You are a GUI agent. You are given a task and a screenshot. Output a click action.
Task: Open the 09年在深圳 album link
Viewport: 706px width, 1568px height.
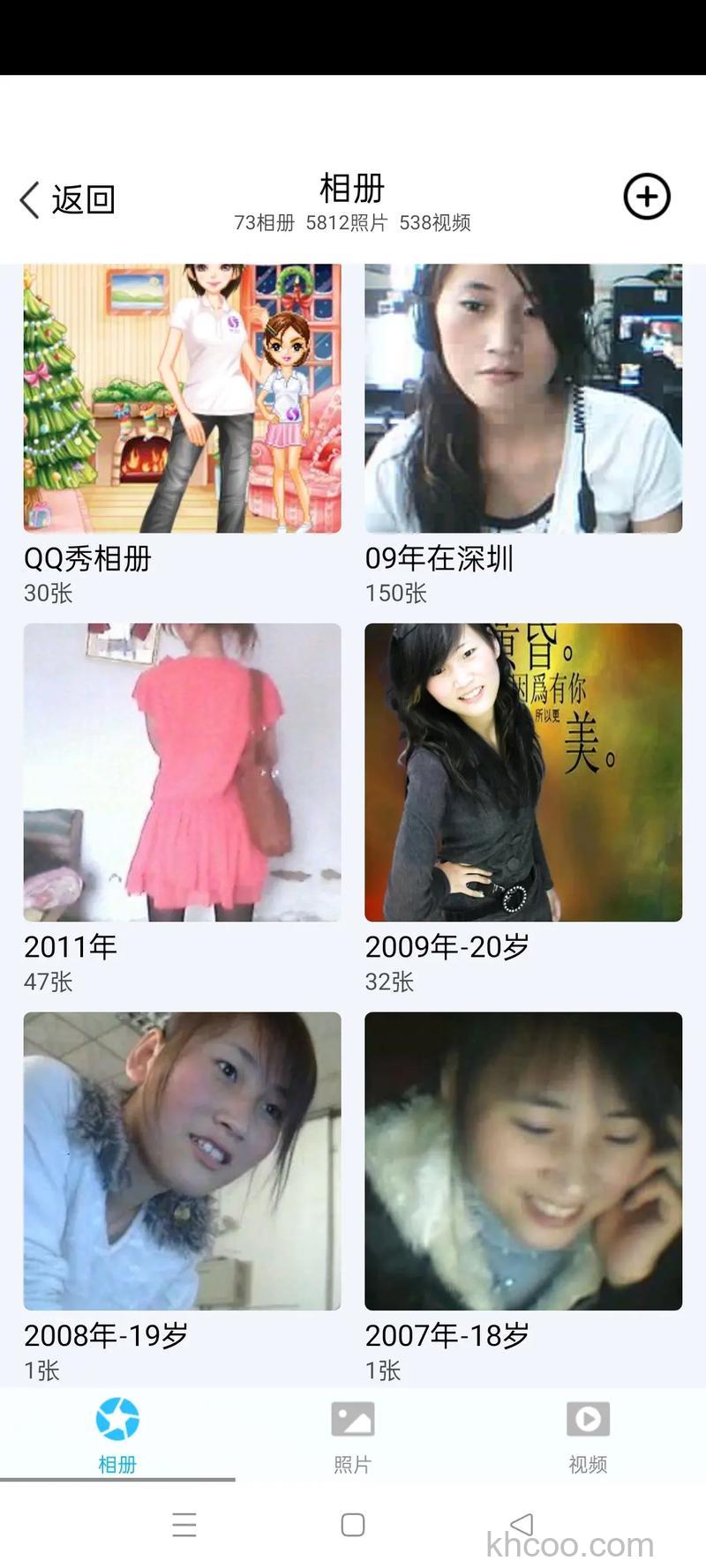pyautogui.click(x=439, y=557)
